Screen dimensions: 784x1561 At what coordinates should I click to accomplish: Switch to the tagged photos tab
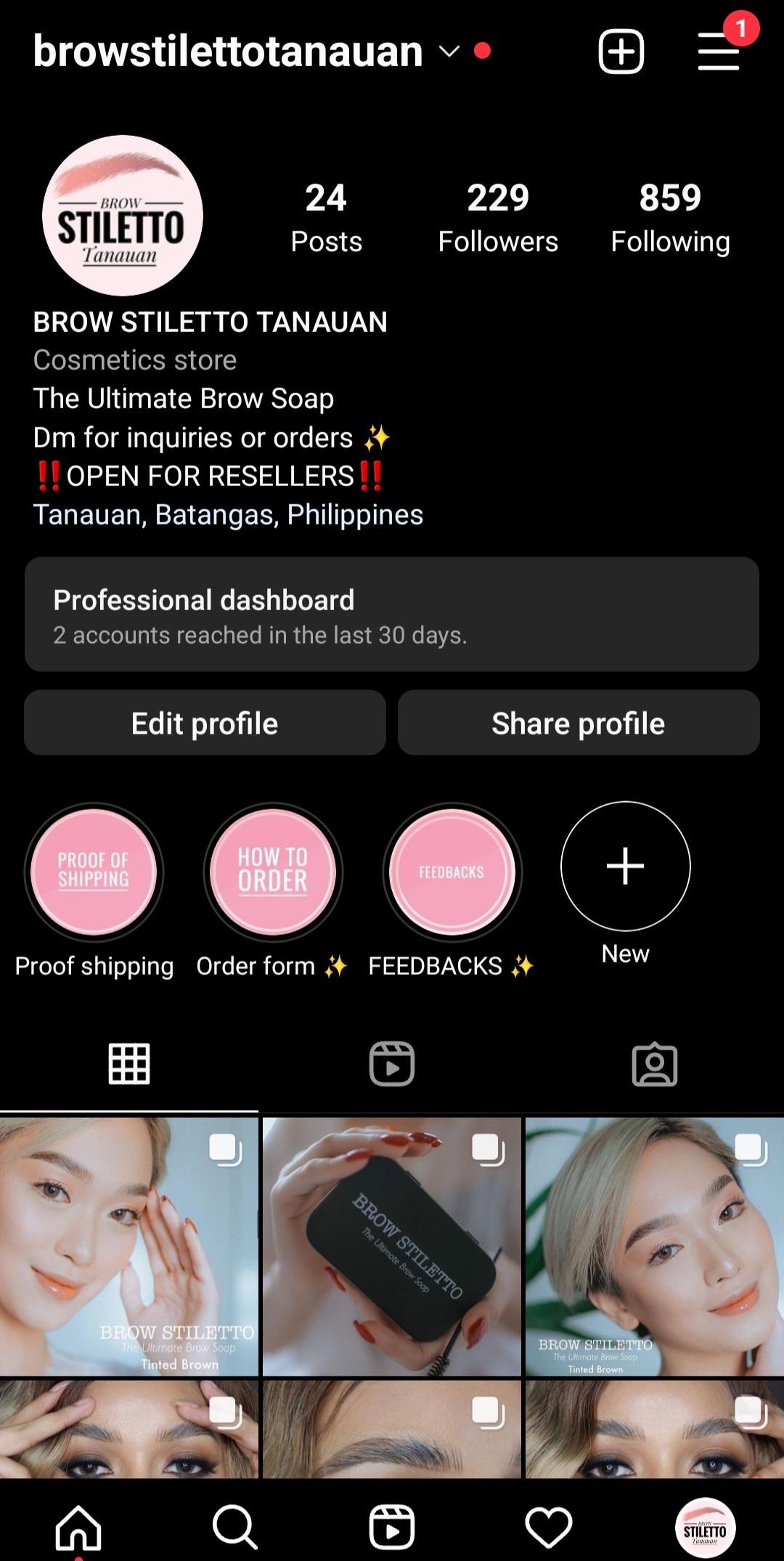pos(655,1064)
